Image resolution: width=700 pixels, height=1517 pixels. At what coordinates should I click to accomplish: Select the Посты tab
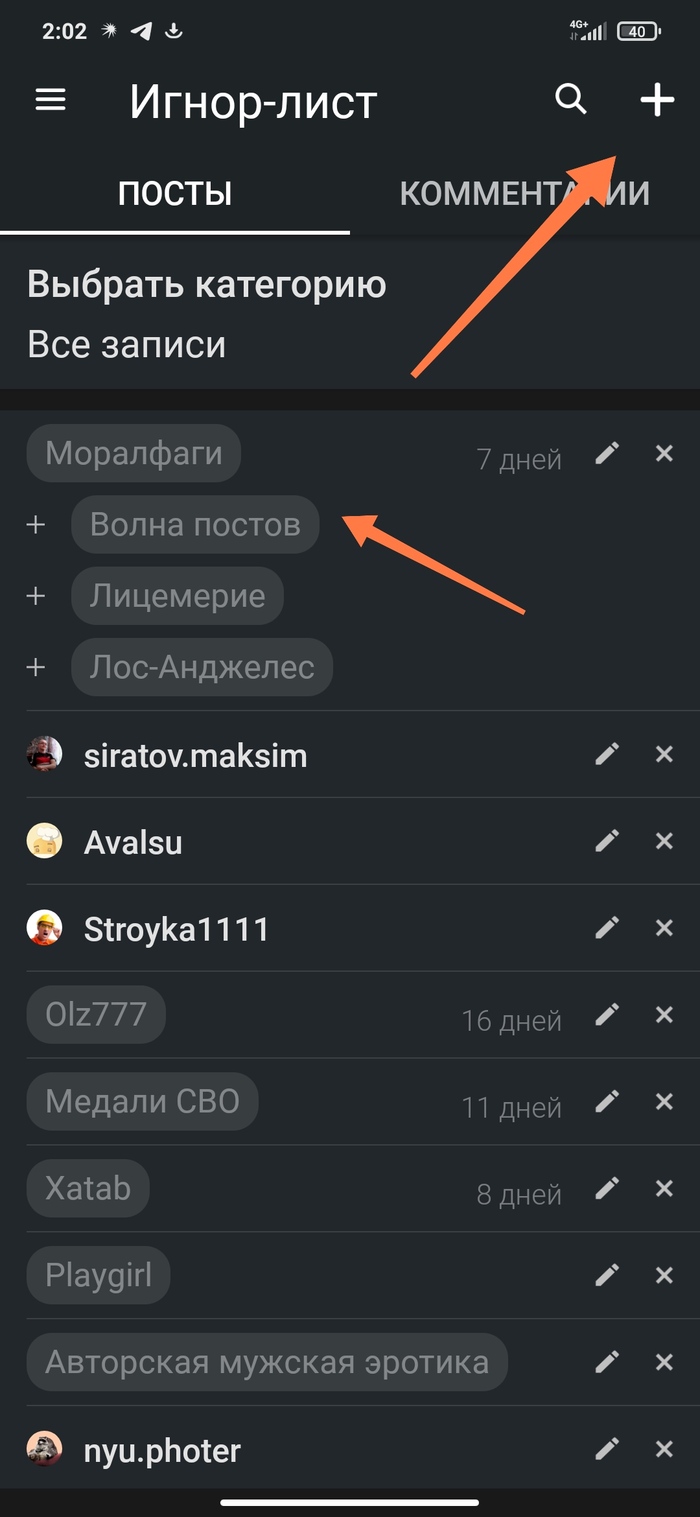pos(175,193)
